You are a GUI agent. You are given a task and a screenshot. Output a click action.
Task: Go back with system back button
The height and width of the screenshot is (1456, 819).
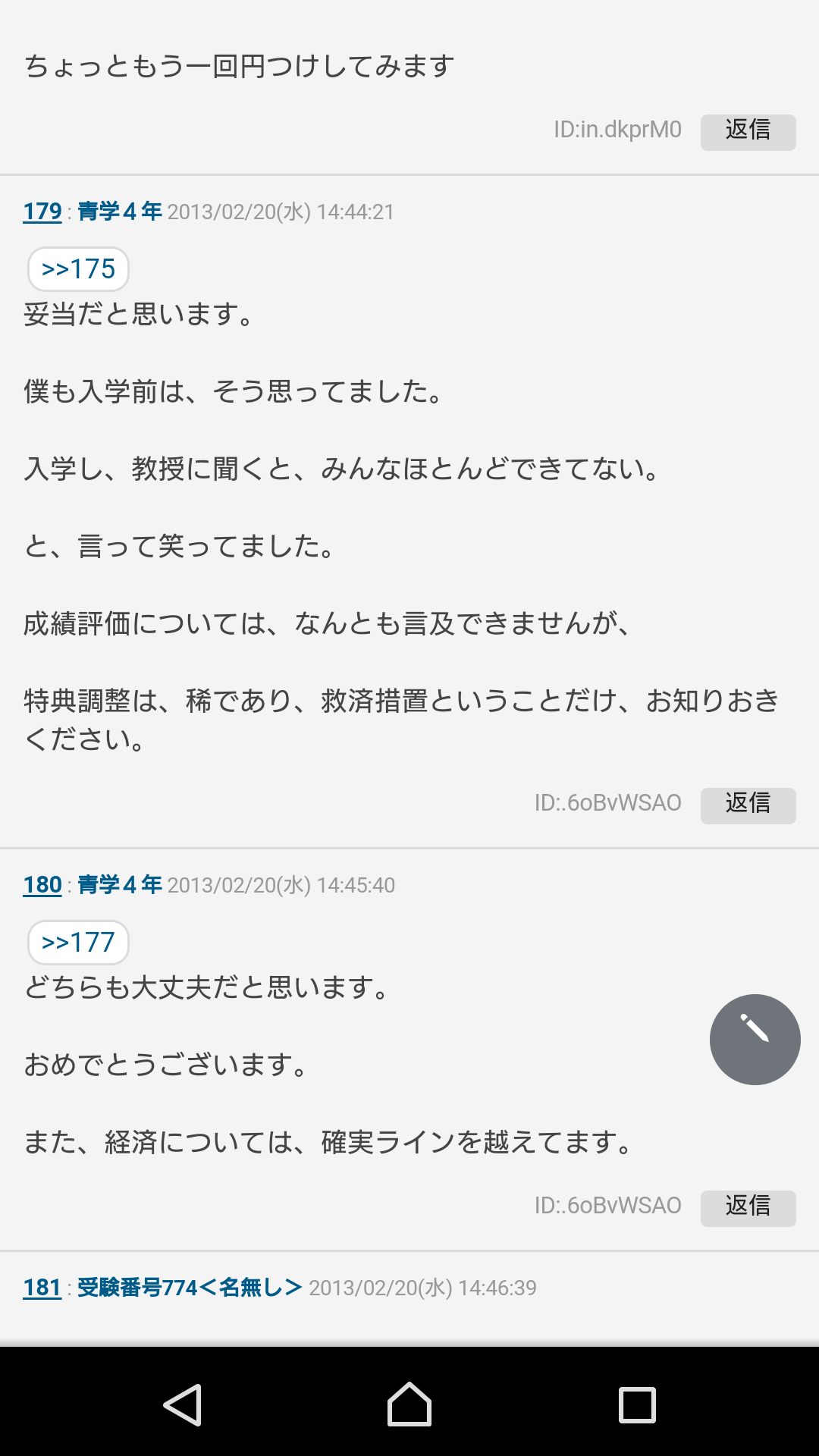click(183, 1405)
